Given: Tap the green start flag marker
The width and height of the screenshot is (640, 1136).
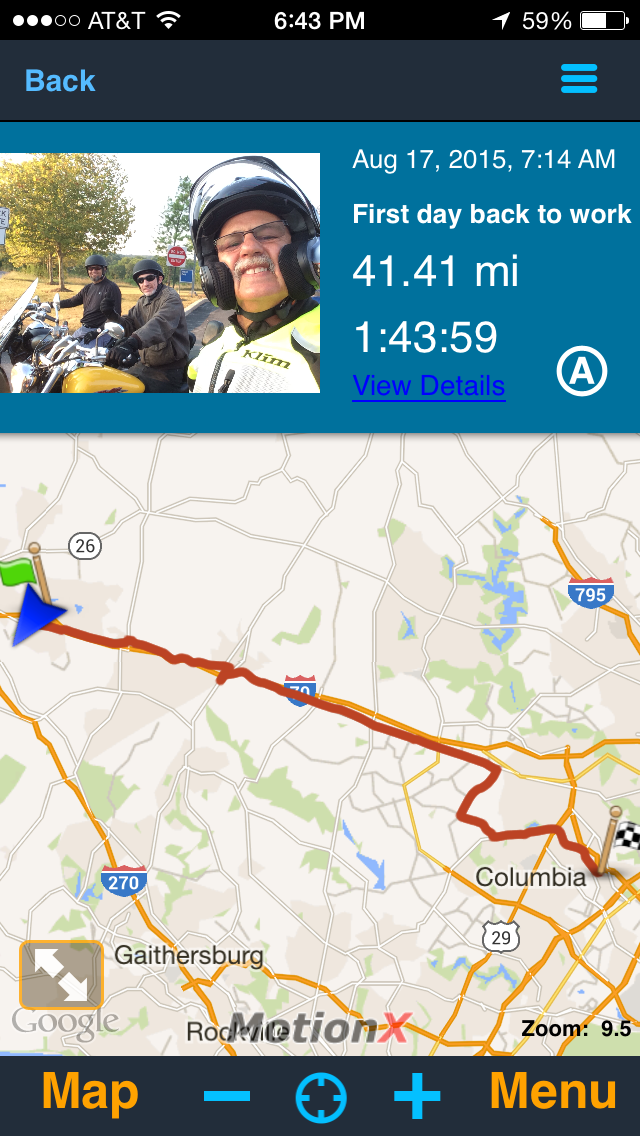Looking at the screenshot, I should 22,573.
